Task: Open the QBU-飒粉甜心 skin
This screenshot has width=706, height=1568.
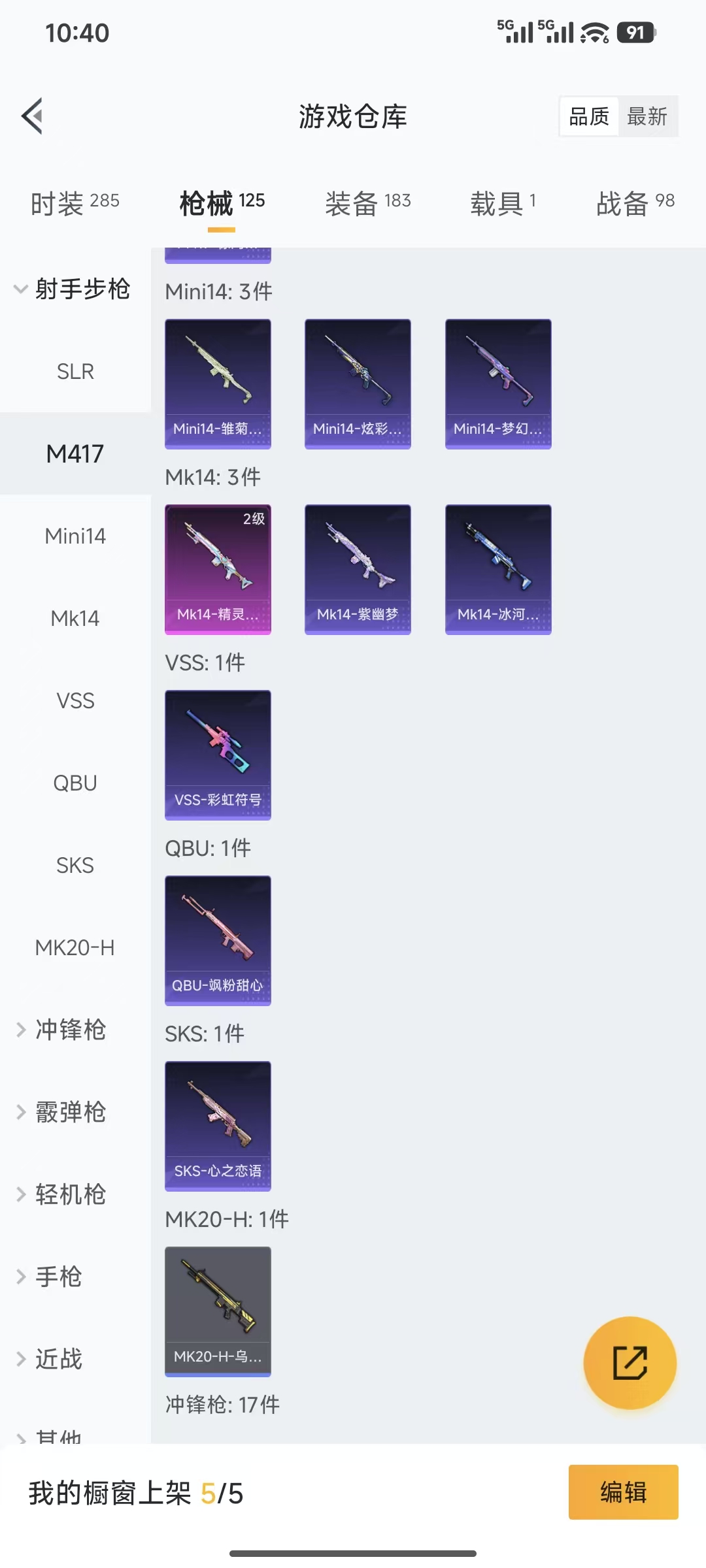Action: (x=218, y=941)
